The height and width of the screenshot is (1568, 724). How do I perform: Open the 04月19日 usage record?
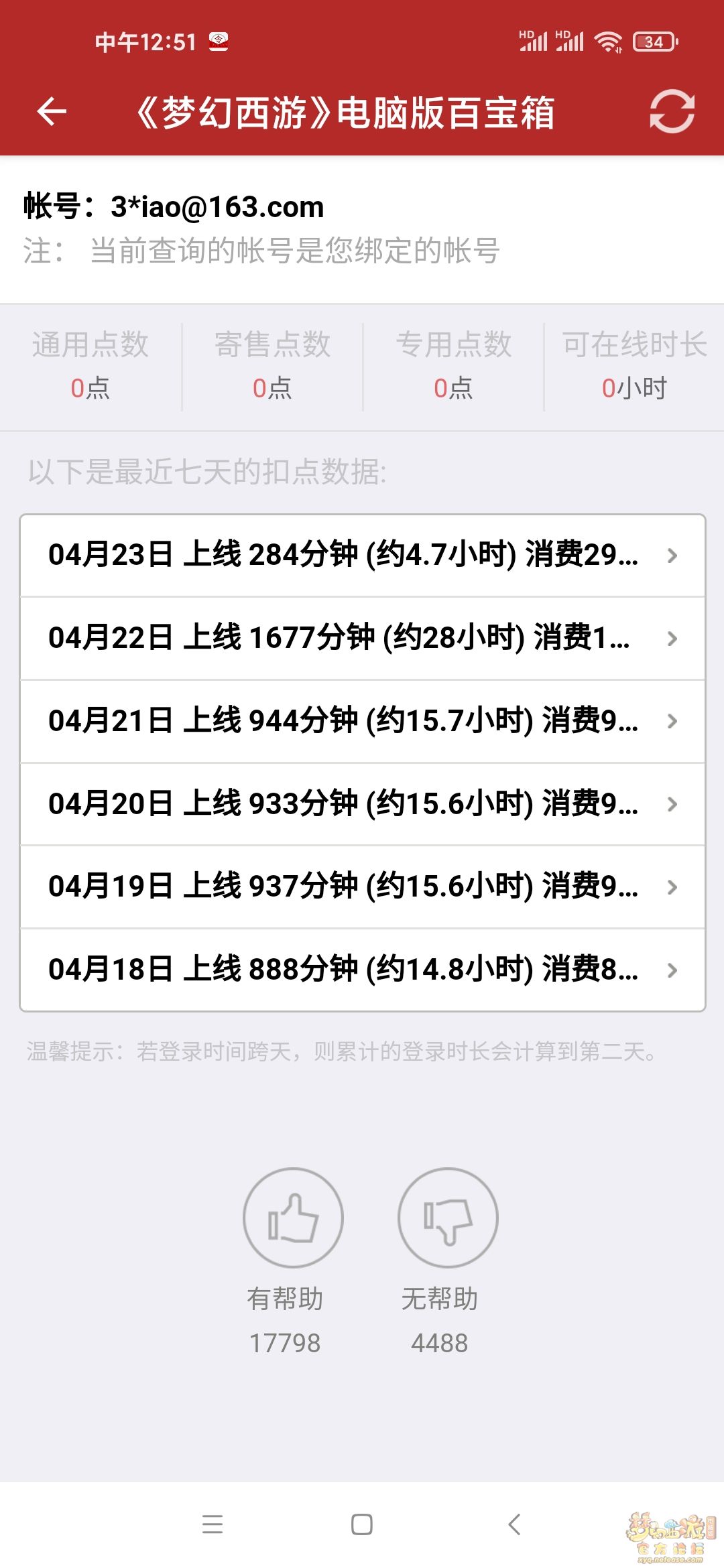(x=363, y=887)
